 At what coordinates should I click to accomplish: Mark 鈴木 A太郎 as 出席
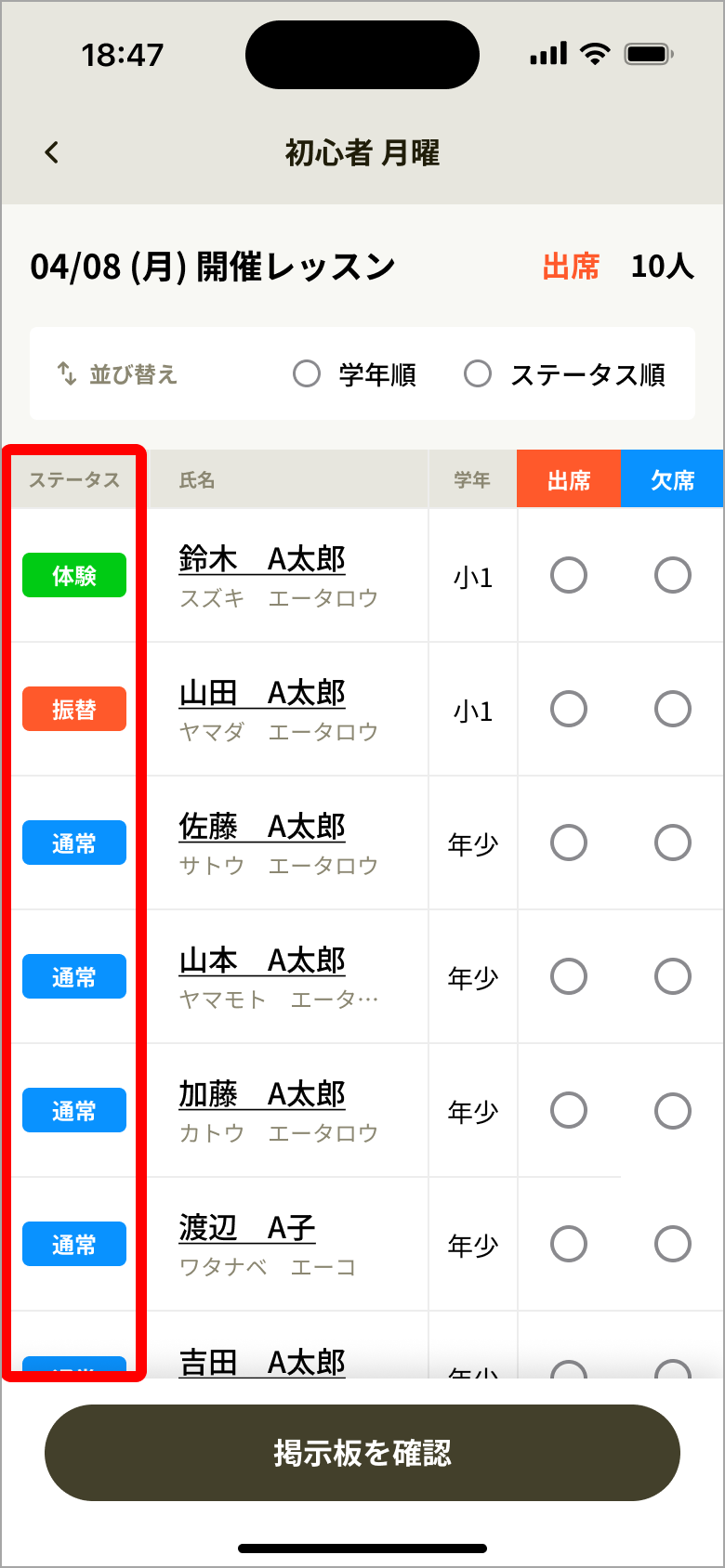[x=568, y=575]
